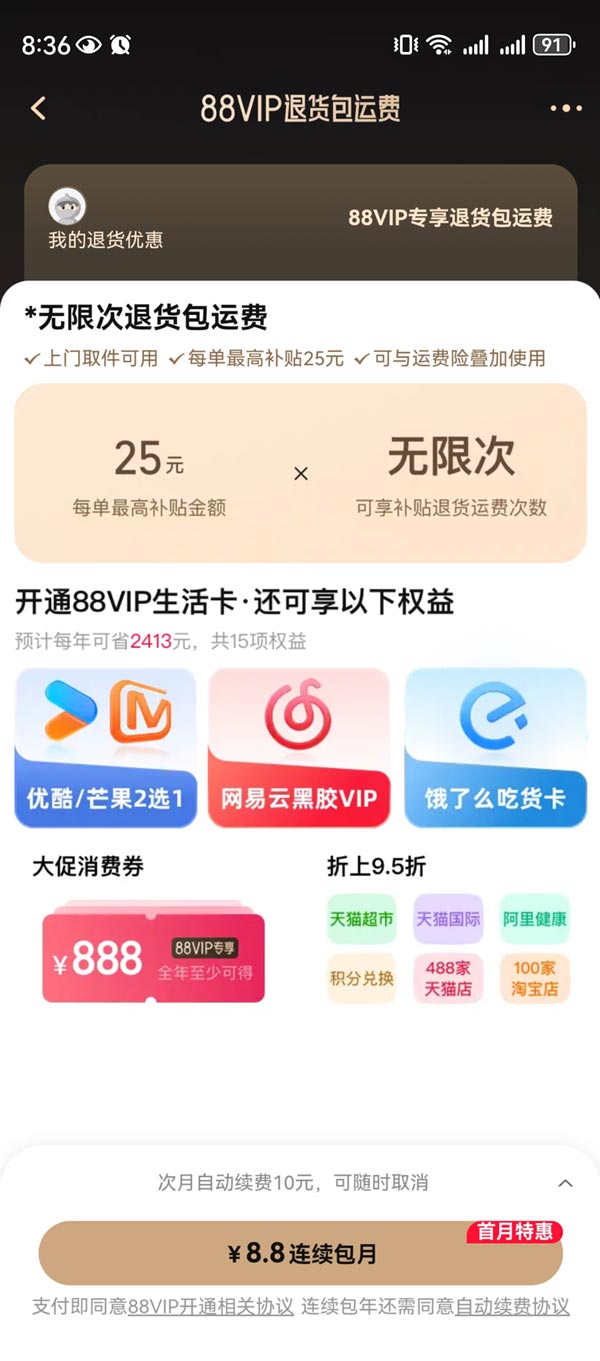View the 网易云黑胶VIP benefit card
Screen dimensions: 600x1361
pyautogui.click(x=299, y=748)
